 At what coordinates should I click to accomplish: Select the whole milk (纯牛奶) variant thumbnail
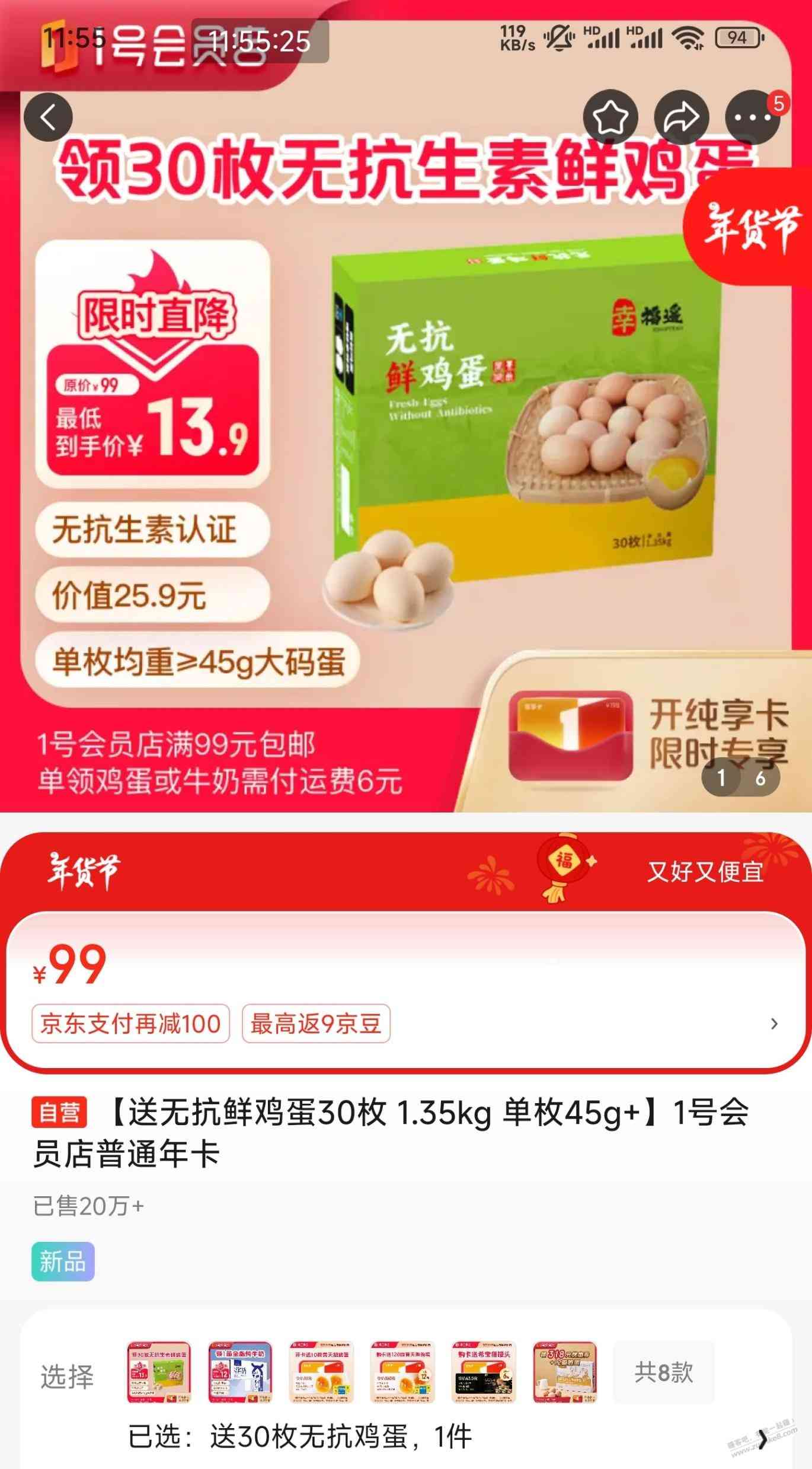[240, 1372]
